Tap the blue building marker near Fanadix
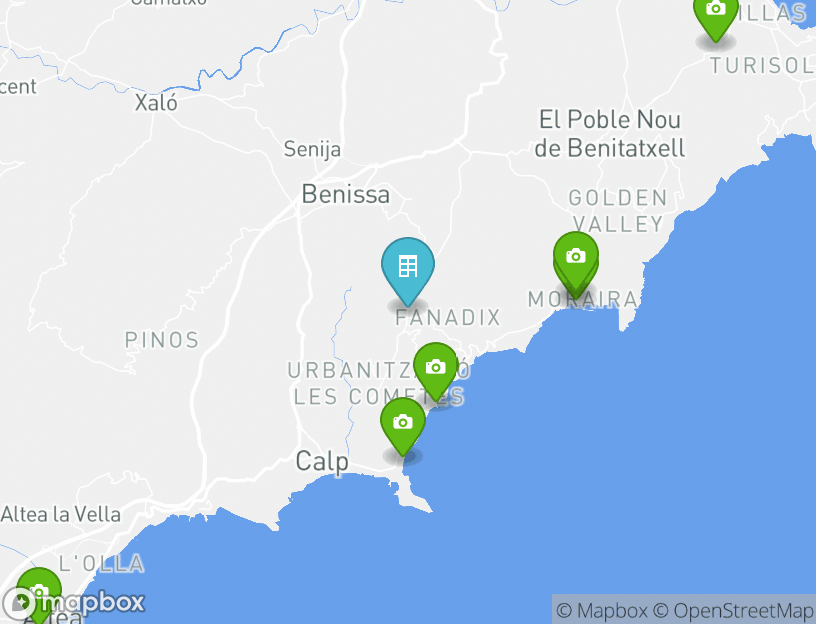Screen dimensions: 816x624 click(x=408, y=267)
